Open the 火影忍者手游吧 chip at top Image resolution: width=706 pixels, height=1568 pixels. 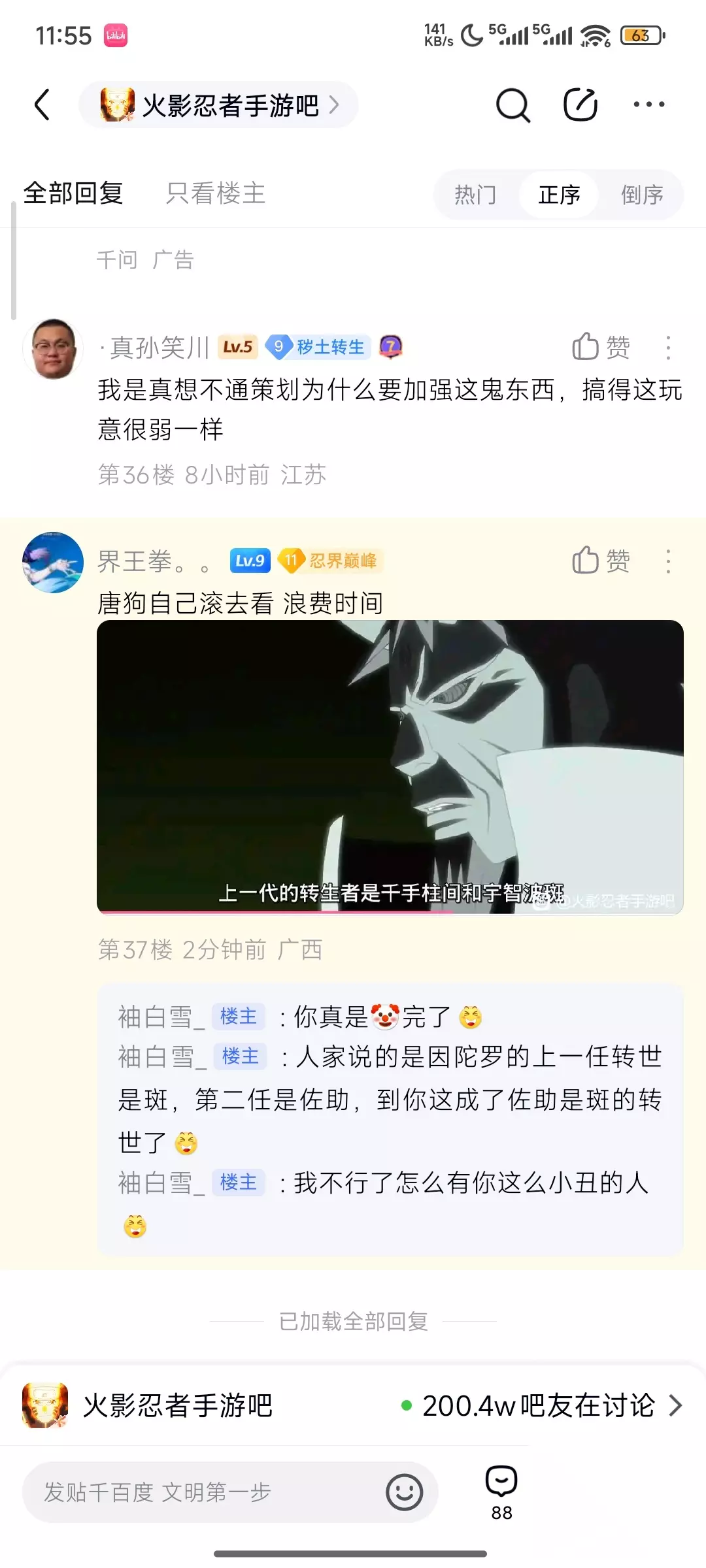point(218,105)
